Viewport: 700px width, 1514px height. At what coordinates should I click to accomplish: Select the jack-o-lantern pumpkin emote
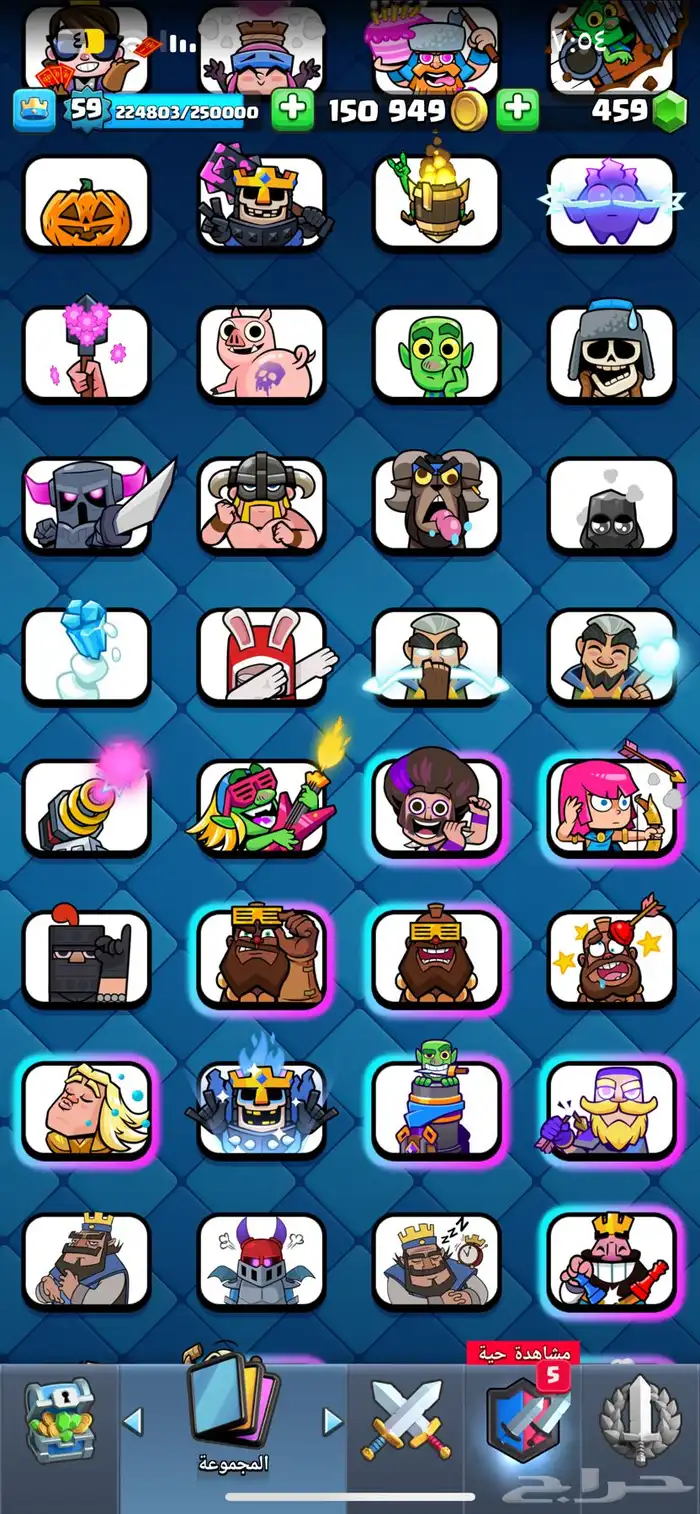(87, 203)
